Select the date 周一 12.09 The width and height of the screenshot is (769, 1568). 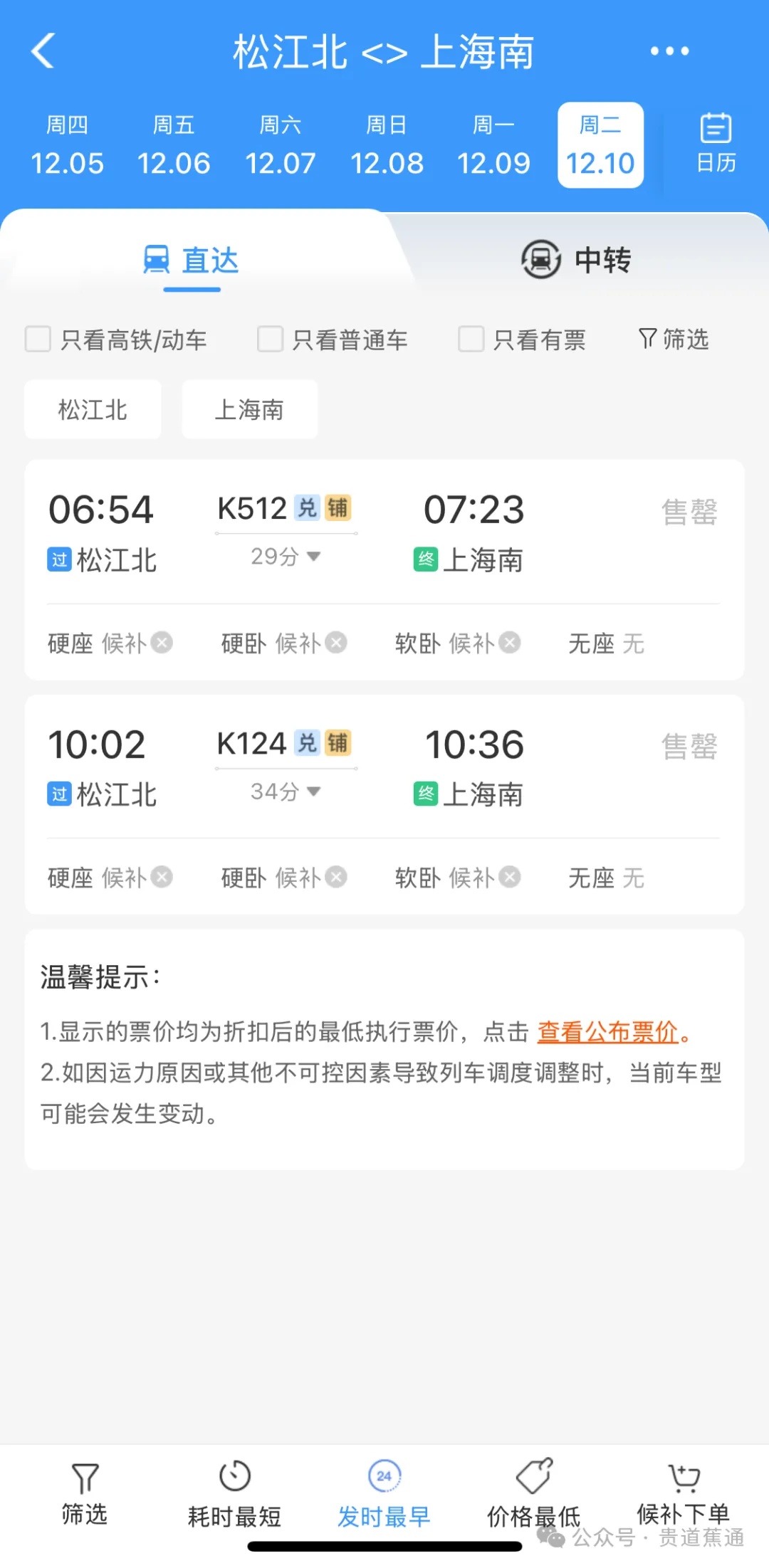[x=493, y=146]
